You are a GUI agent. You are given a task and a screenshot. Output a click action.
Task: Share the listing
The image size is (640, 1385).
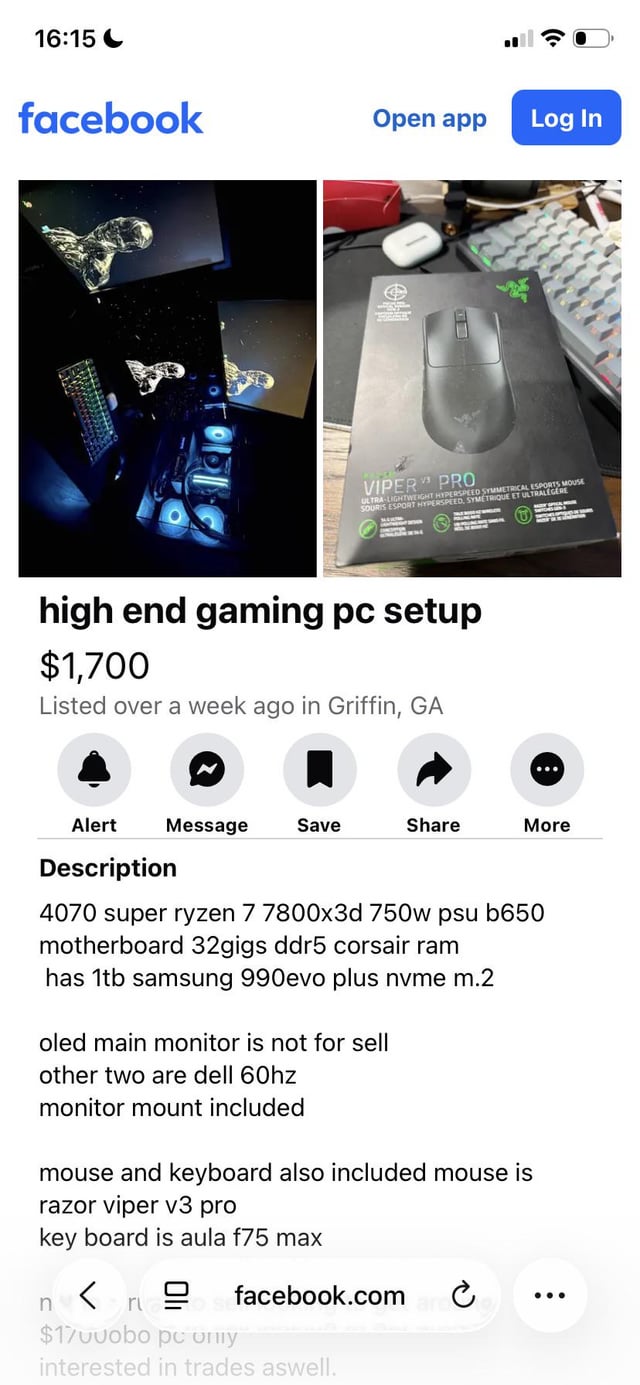(433, 770)
